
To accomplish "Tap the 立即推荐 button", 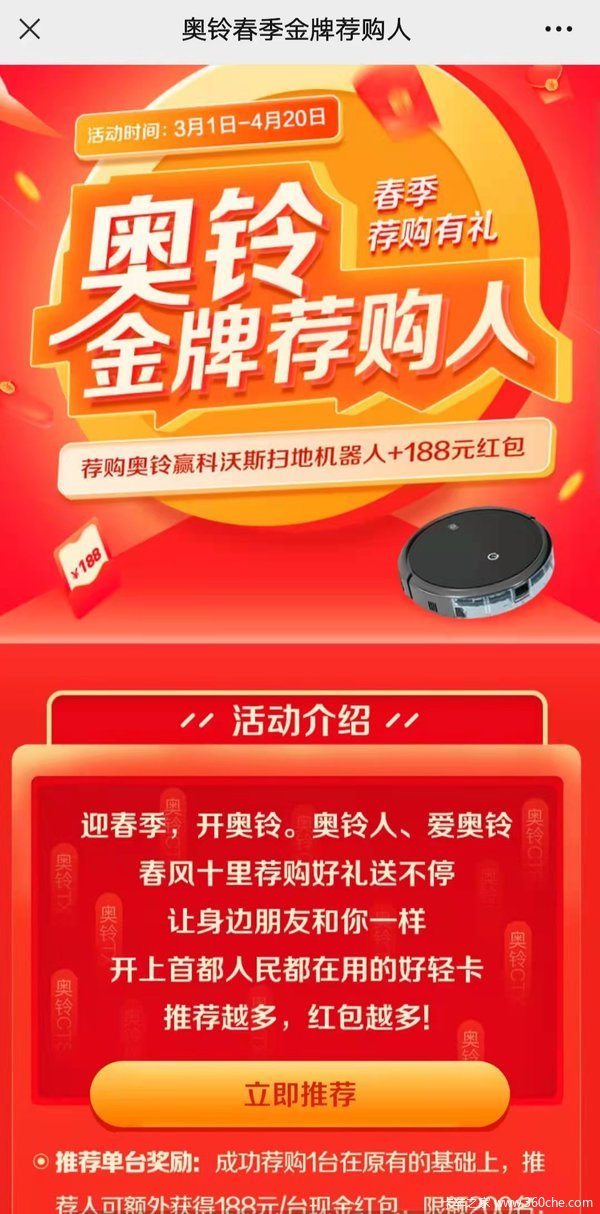I will click(x=300, y=1093).
